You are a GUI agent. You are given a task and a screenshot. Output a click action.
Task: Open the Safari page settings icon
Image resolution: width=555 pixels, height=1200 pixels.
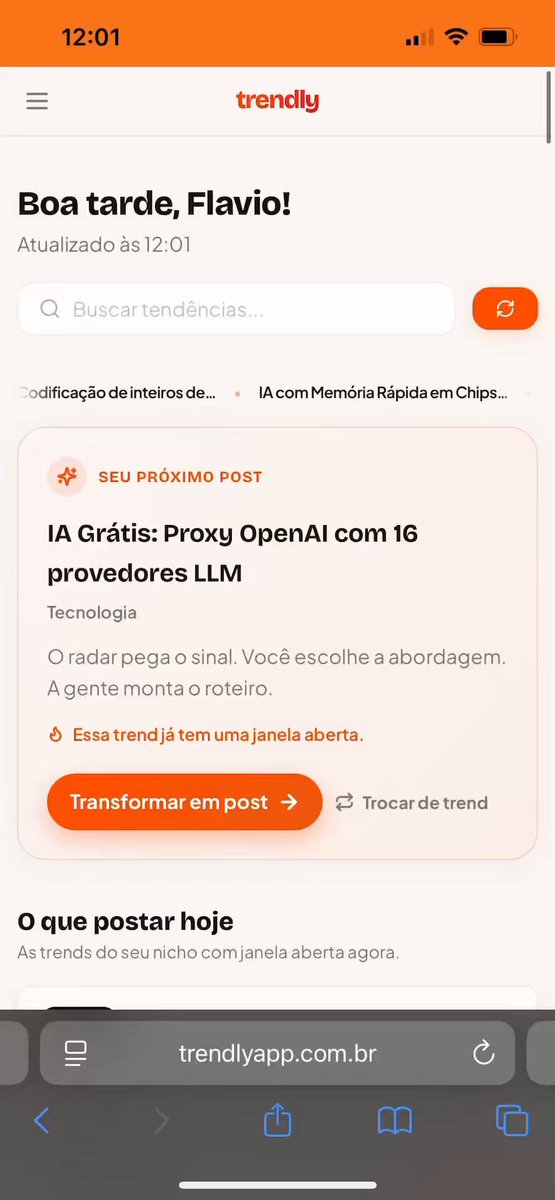pyautogui.click(x=75, y=1052)
